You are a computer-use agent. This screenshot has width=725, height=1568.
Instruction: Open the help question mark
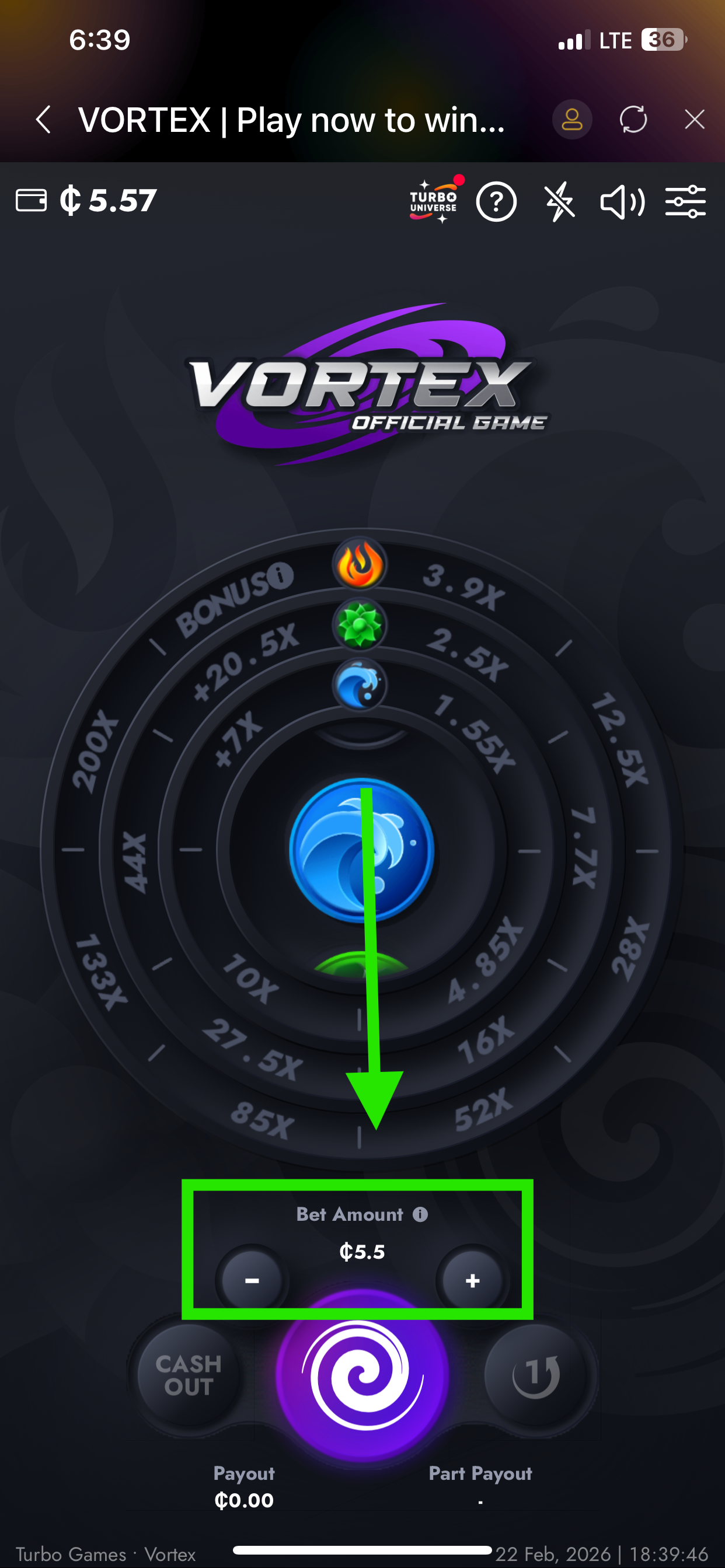click(x=496, y=201)
